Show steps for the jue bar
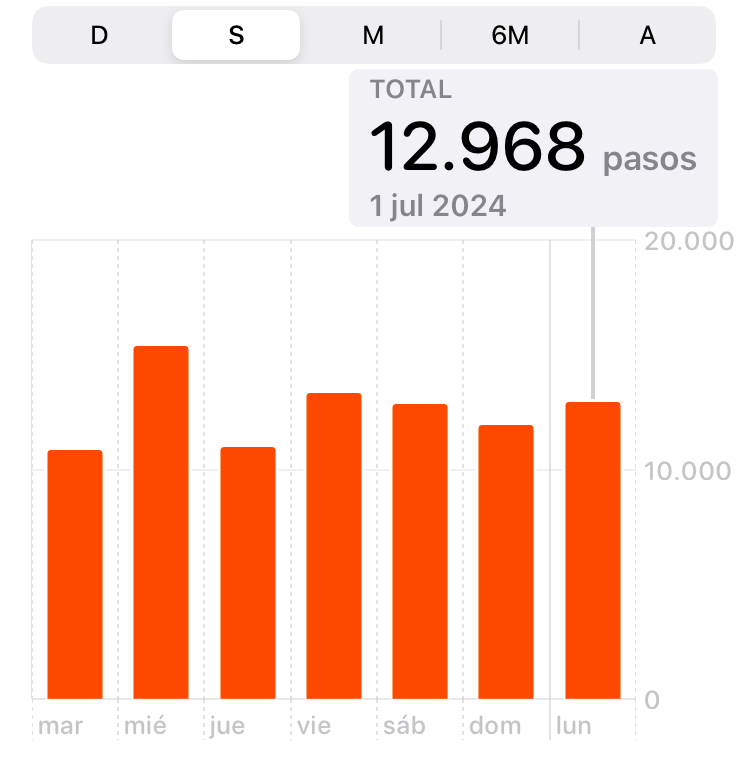Screen dimensions: 750x764 tap(247, 572)
